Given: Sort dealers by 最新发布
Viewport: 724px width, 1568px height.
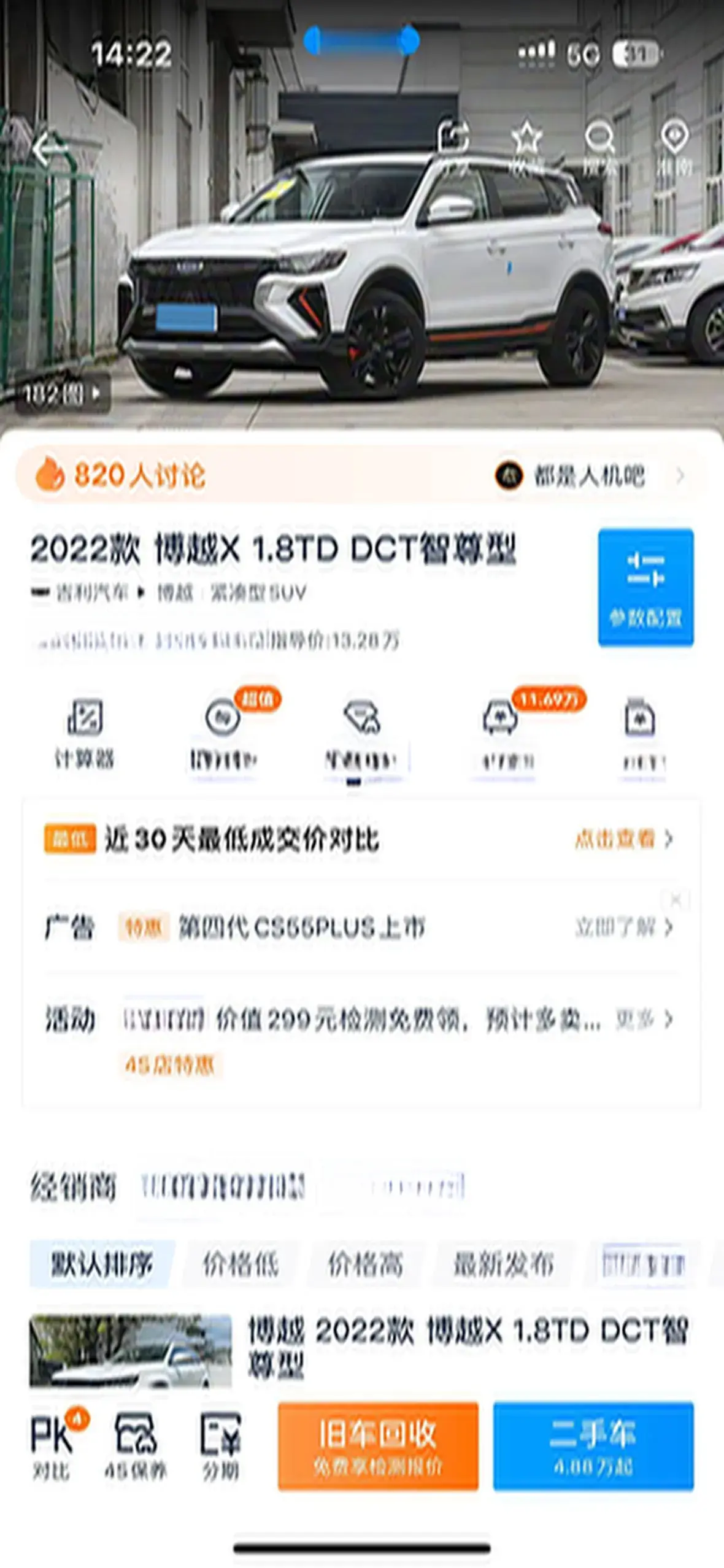Looking at the screenshot, I should tap(503, 1264).
